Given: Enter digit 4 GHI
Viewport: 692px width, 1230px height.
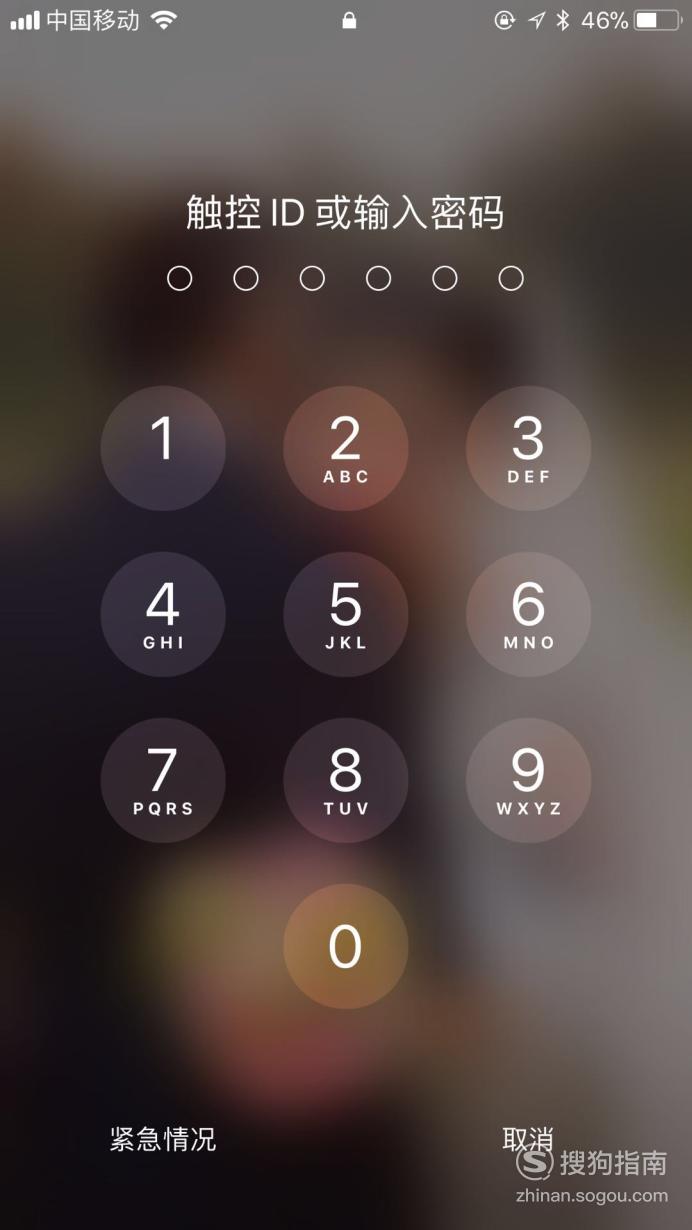Looking at the screenshot, I should [x=163, y=614].
